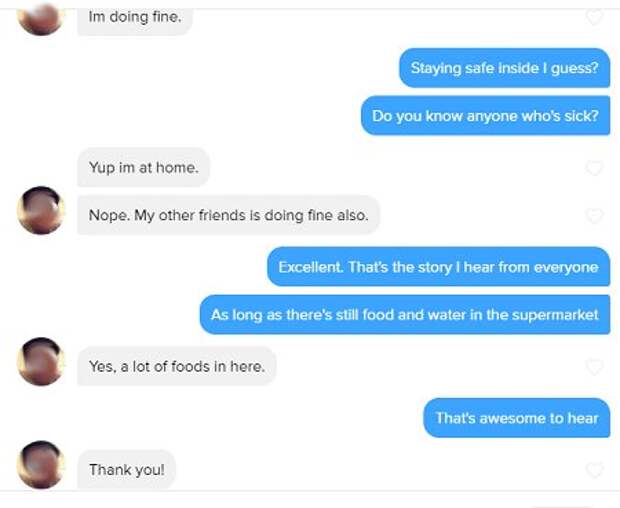Open avatar next to "Yes, a lot of foods"

(42, 362)
